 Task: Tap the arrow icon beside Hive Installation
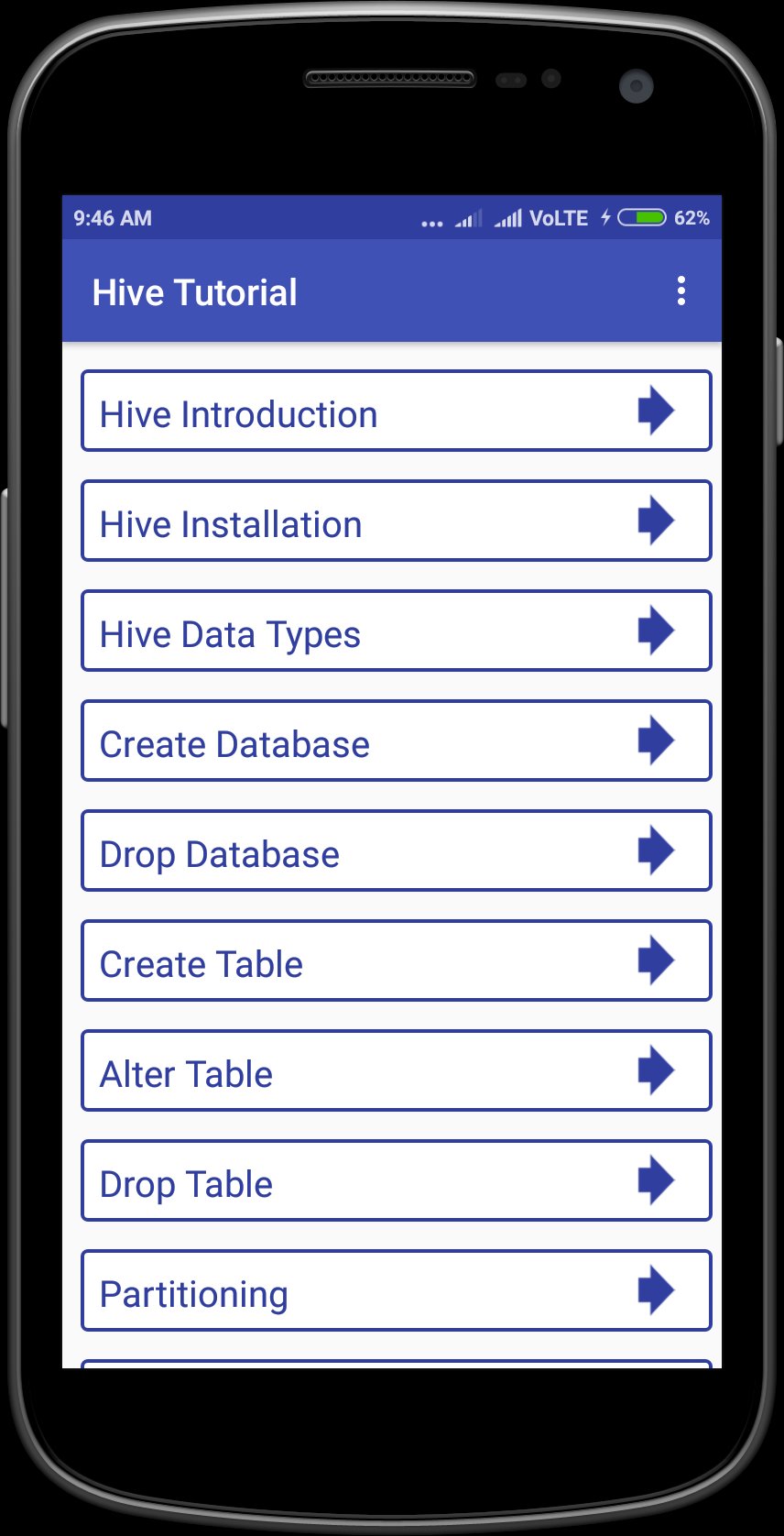point(658,521)
